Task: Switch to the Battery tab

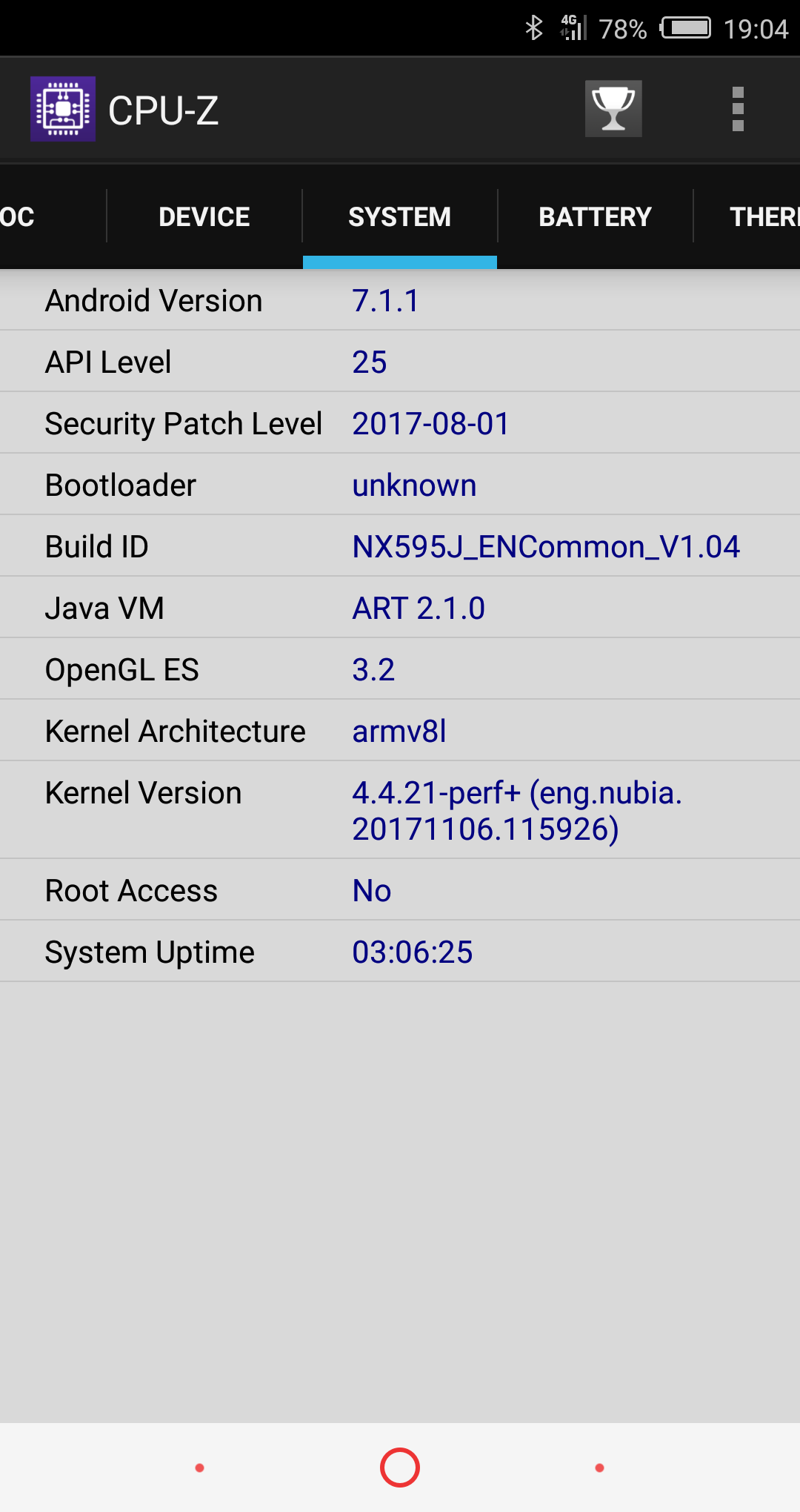Action: tap(596, 216)
